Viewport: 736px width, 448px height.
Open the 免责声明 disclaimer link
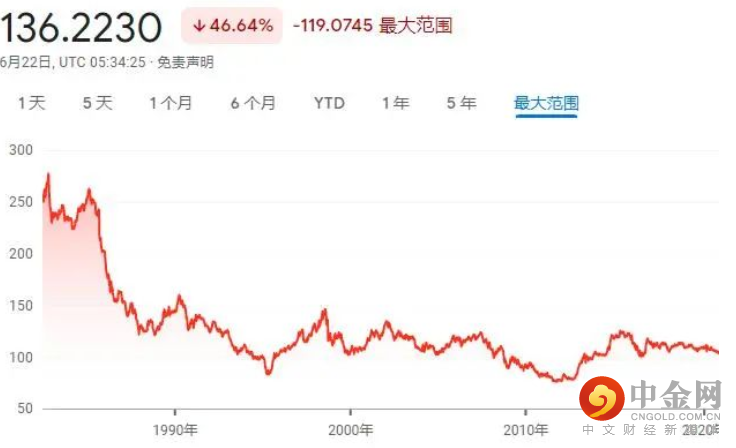tap(186, 62)
